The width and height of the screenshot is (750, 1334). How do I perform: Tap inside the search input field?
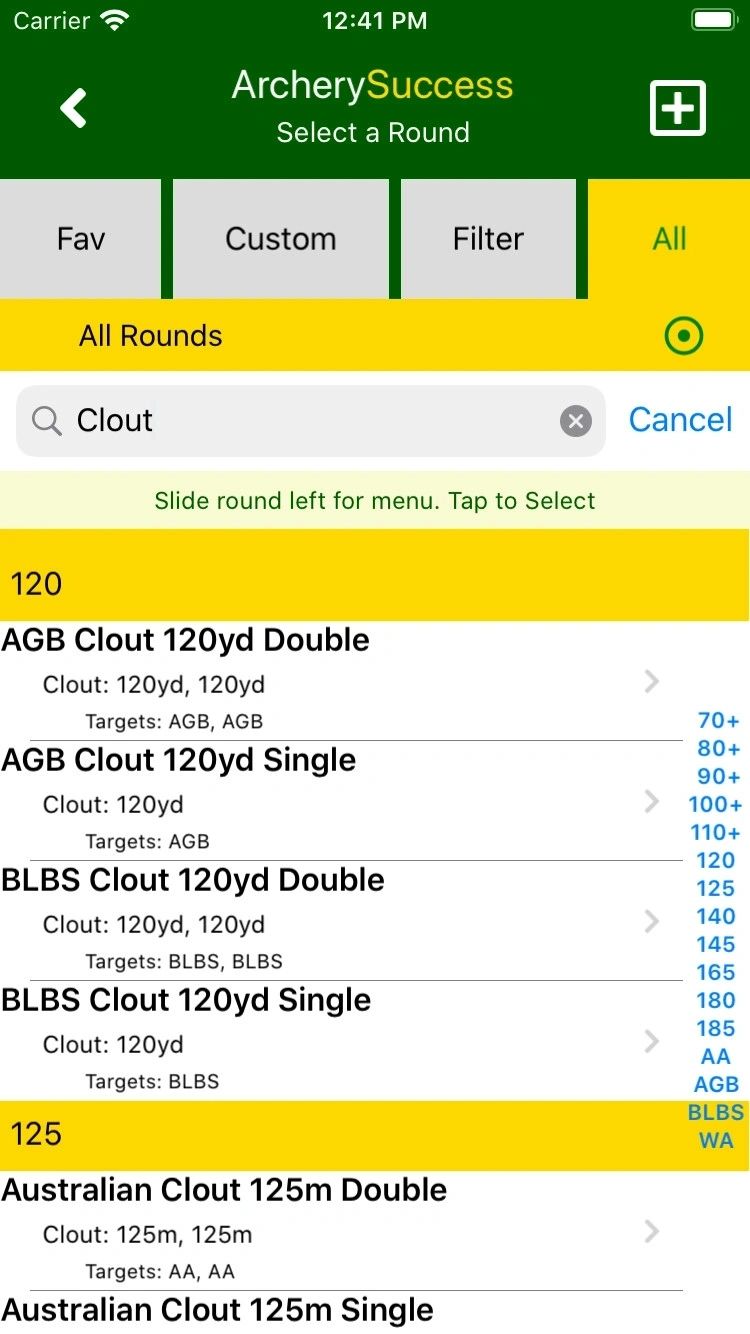click(250, 420)
